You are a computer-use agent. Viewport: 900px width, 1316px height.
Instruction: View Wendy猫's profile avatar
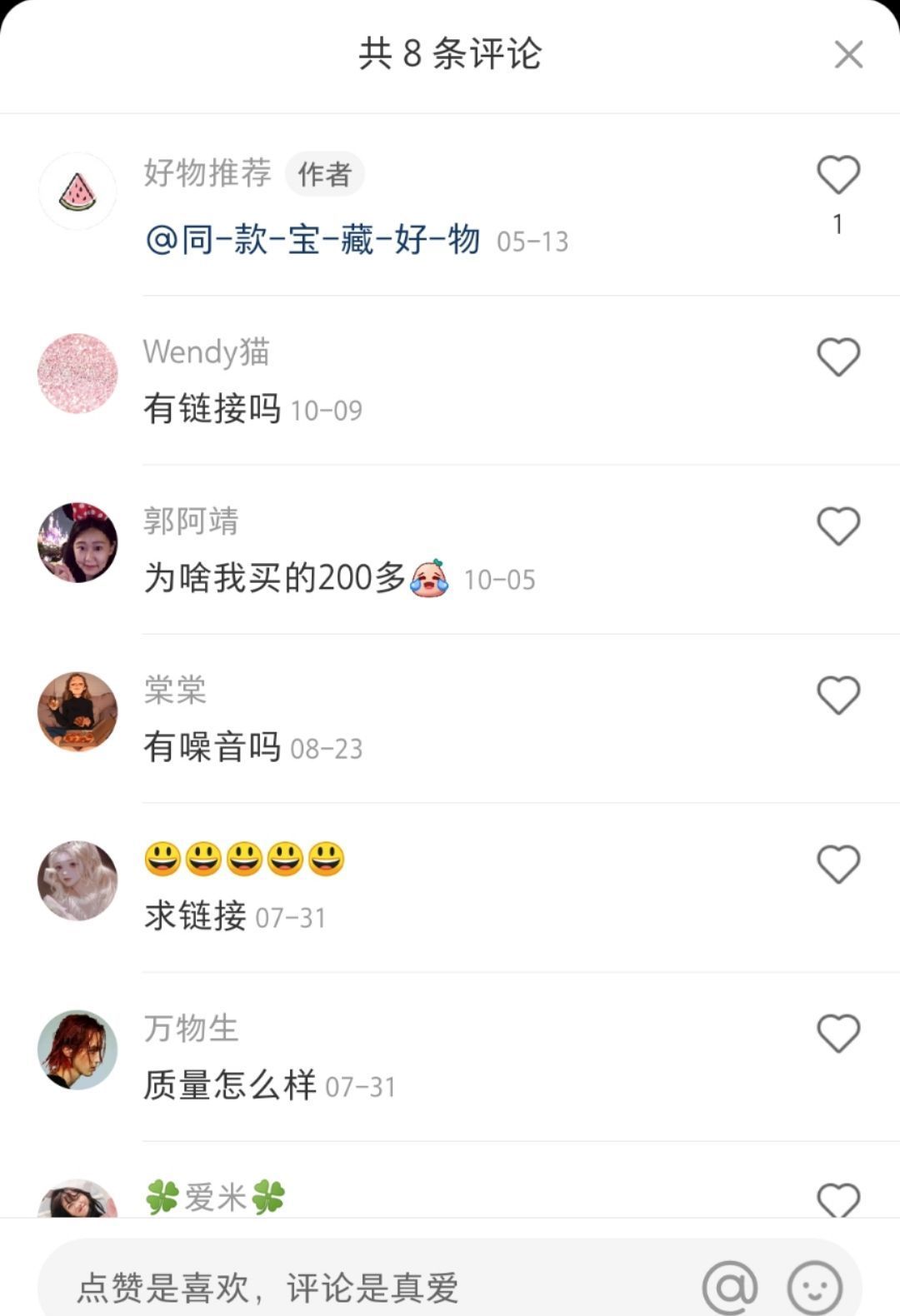pos(77,373)
